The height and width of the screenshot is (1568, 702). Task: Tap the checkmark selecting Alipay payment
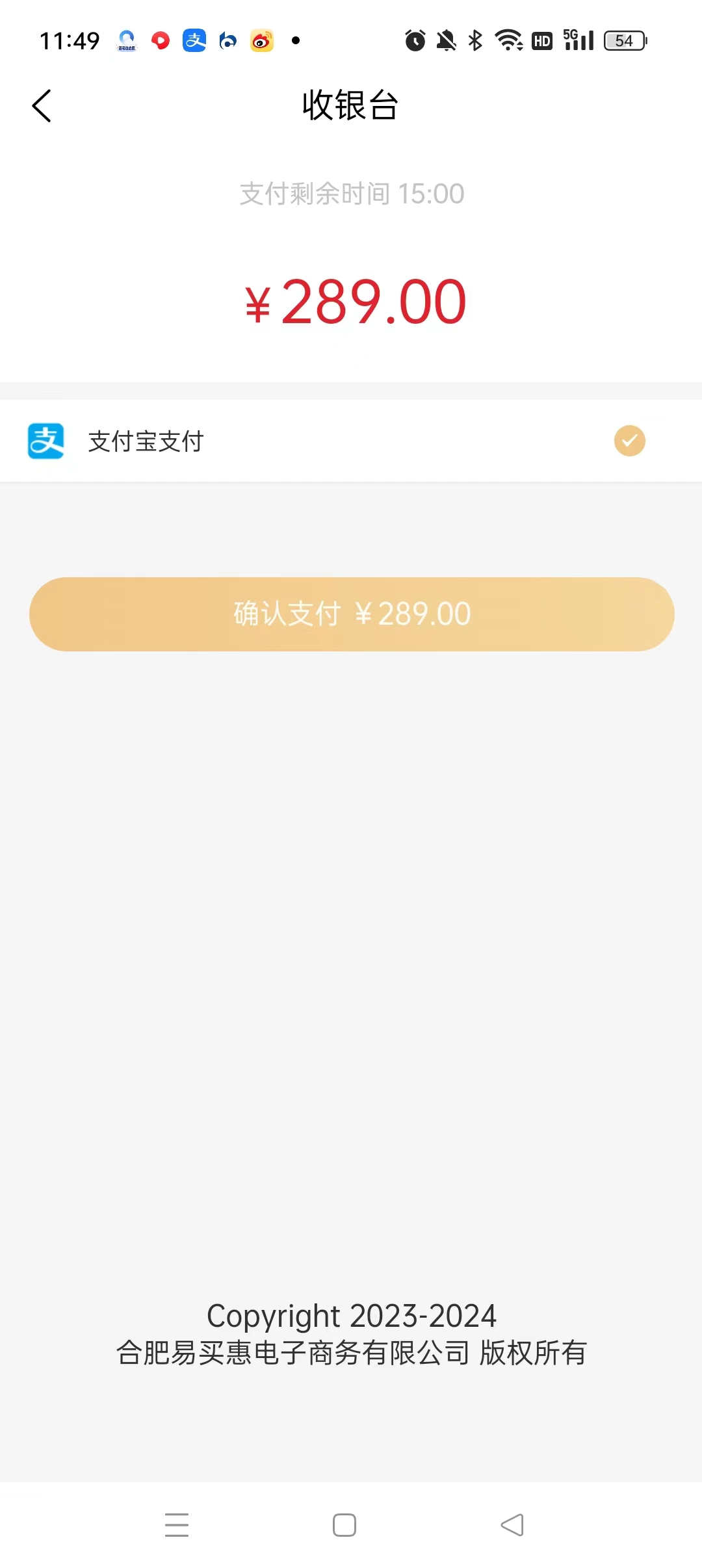pos(628,439)
